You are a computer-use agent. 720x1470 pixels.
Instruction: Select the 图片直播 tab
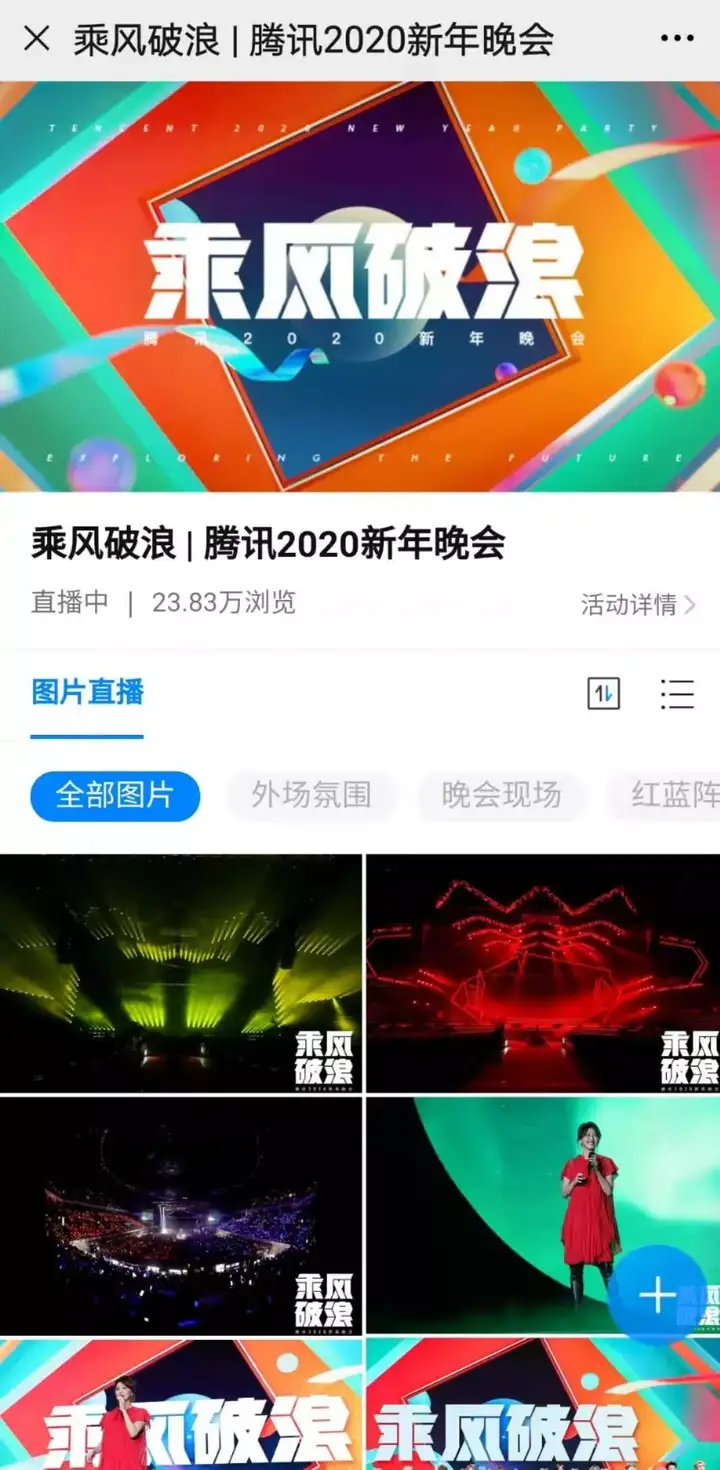87,692
